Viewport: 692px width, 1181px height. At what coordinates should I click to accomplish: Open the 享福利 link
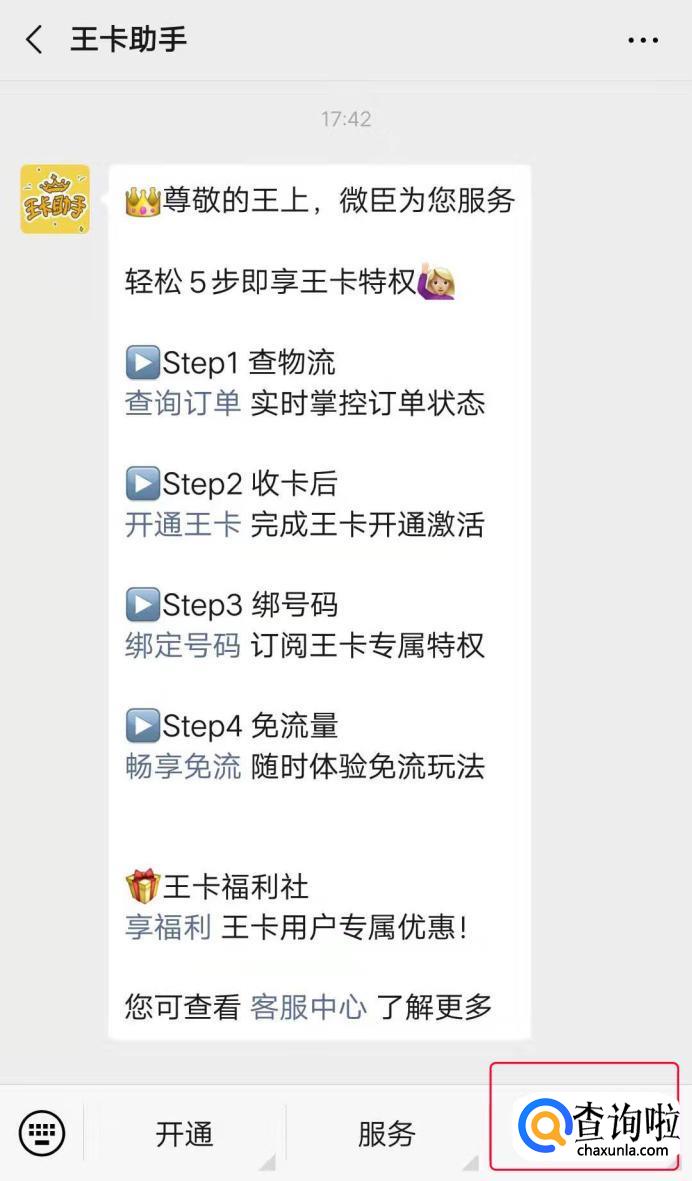(x=168, y=927)
